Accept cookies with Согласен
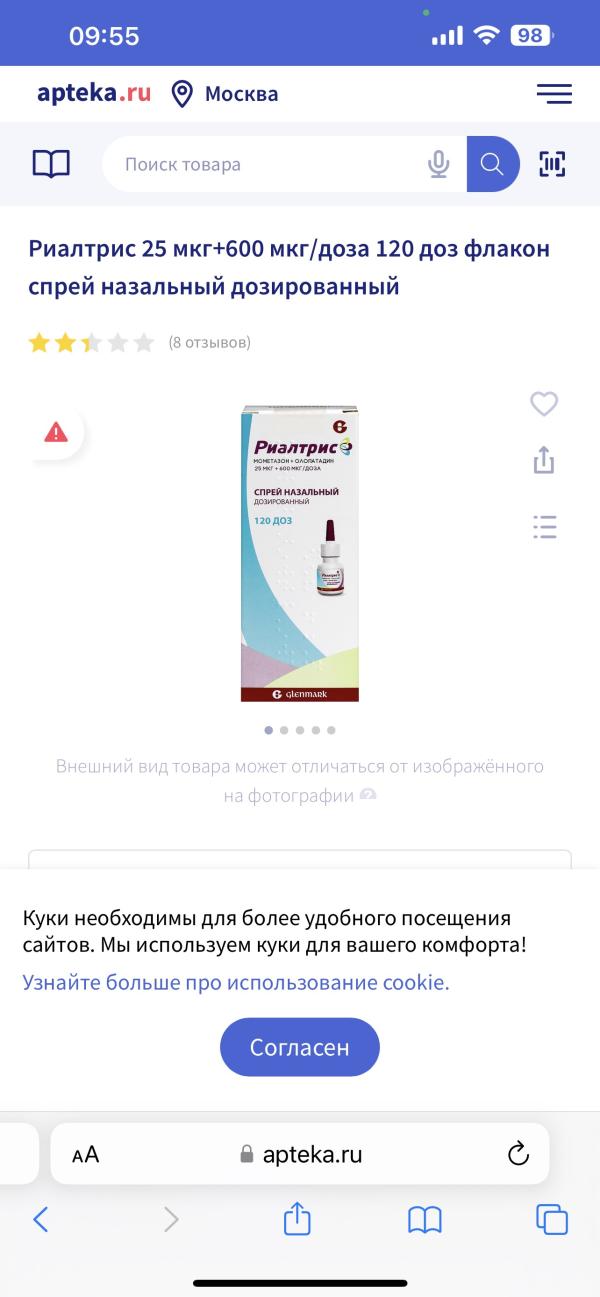Screen dimensions: 600x1297 coord(300,1047)
